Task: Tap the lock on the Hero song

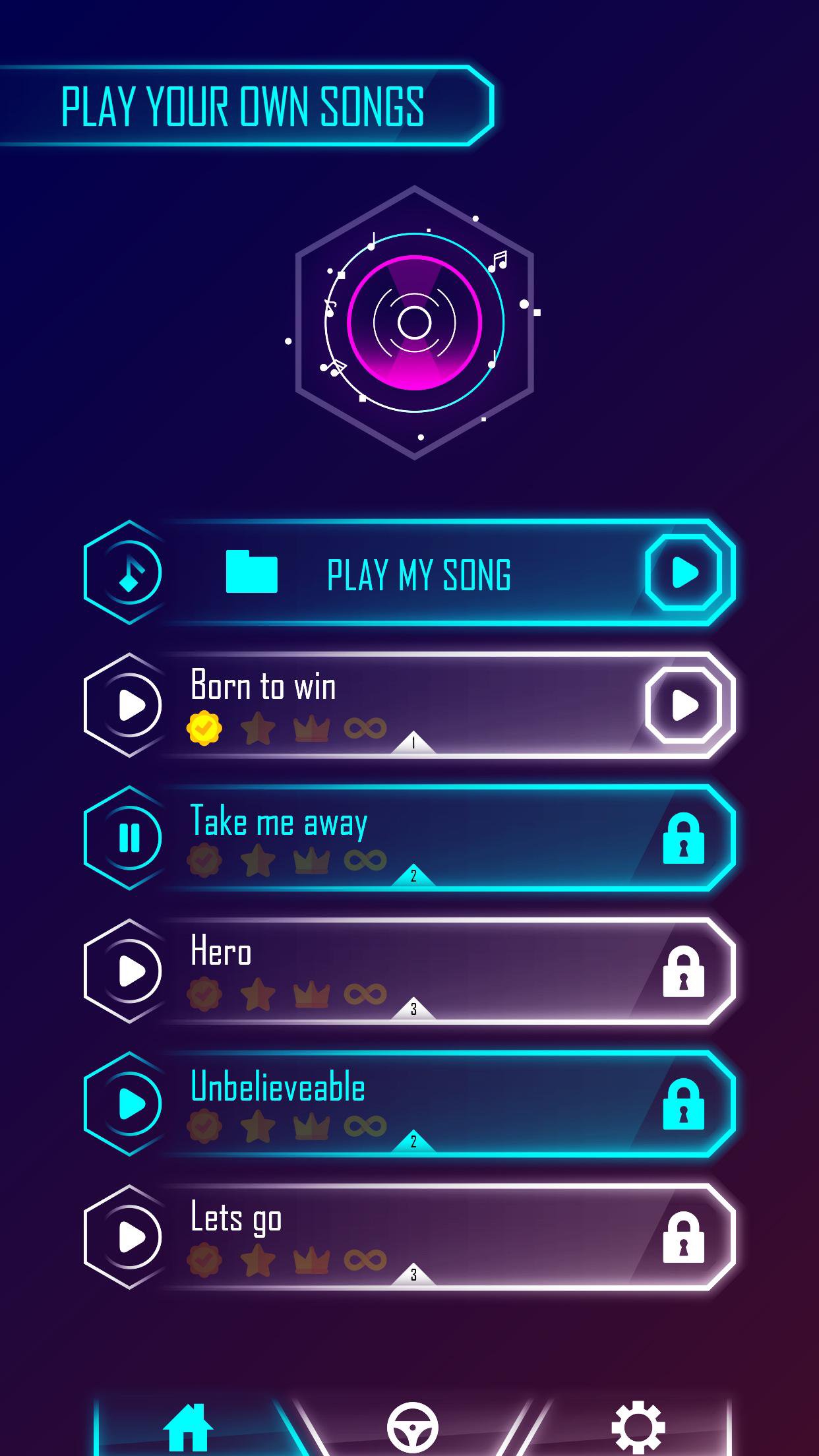Action: 683,972
